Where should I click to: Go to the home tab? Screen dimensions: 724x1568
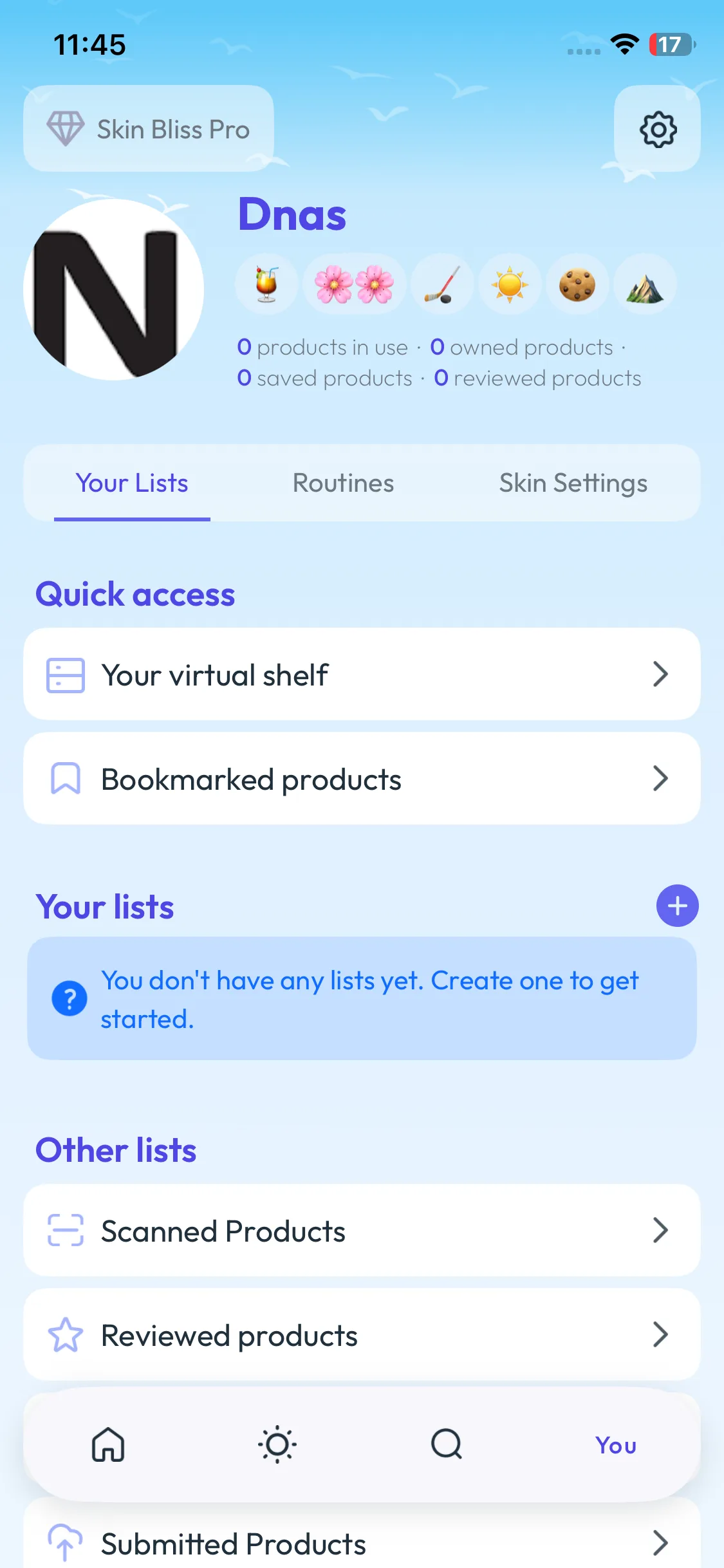(x=108, y=1445)
